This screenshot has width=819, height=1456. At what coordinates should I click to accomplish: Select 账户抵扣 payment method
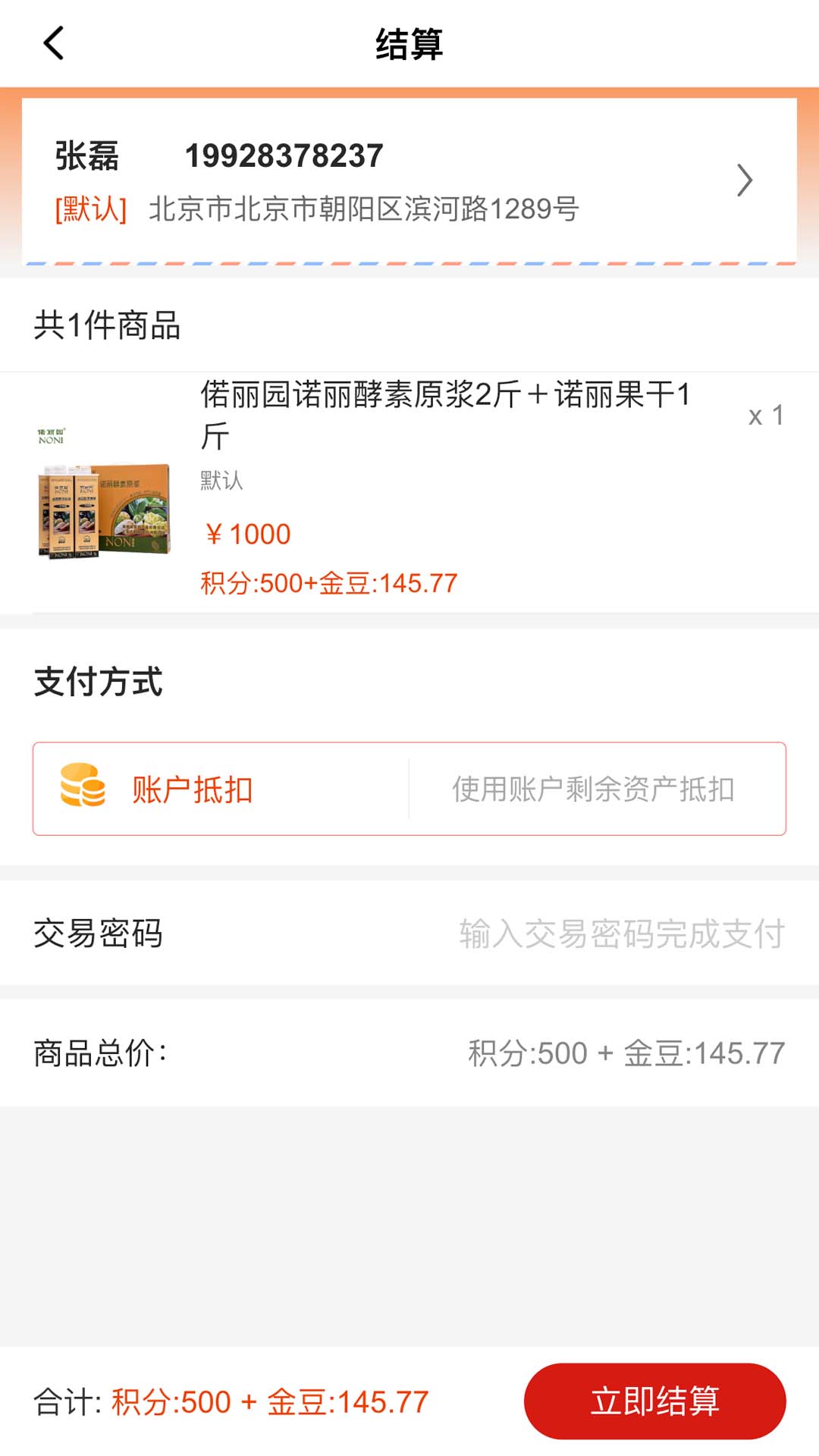coord(409,789)
